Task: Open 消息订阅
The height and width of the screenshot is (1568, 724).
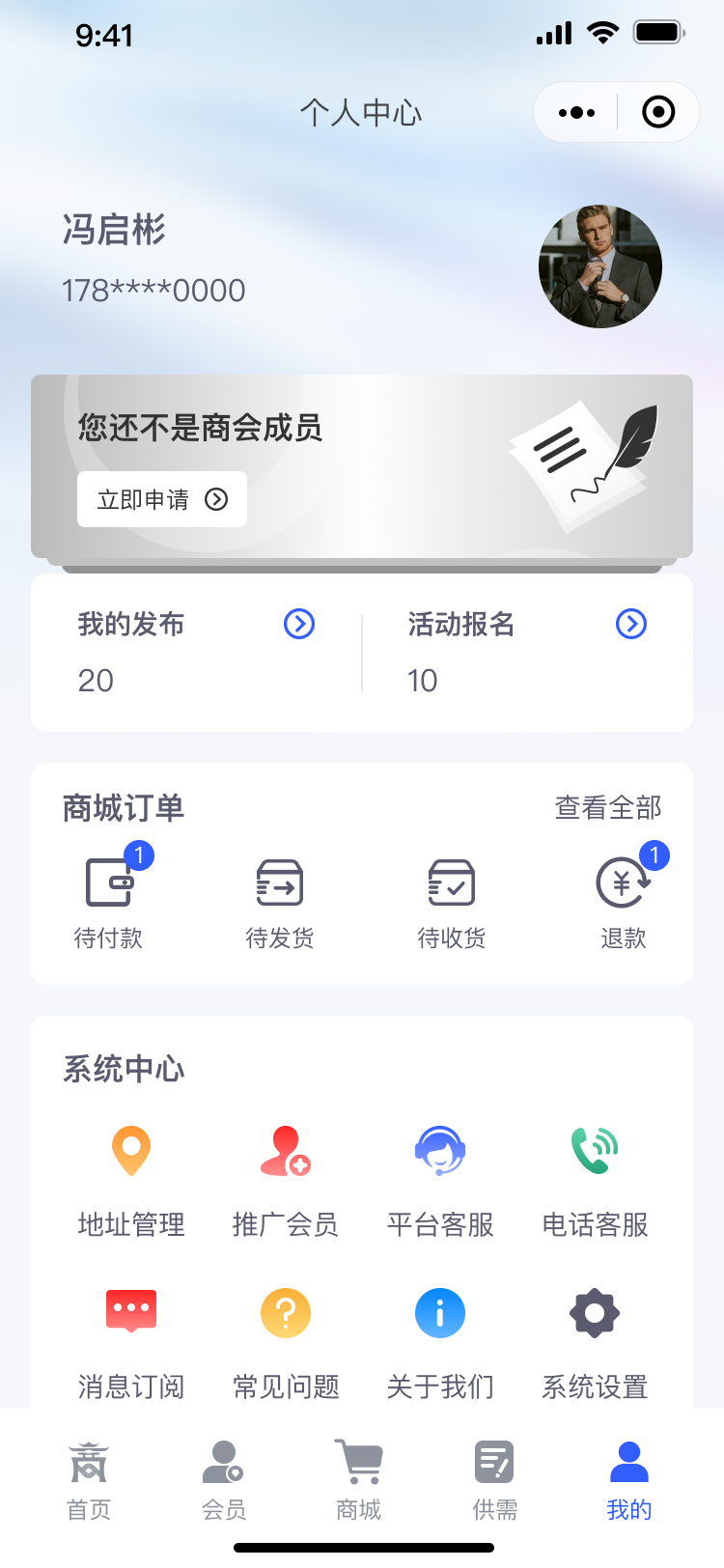Action: [131, 1344]
